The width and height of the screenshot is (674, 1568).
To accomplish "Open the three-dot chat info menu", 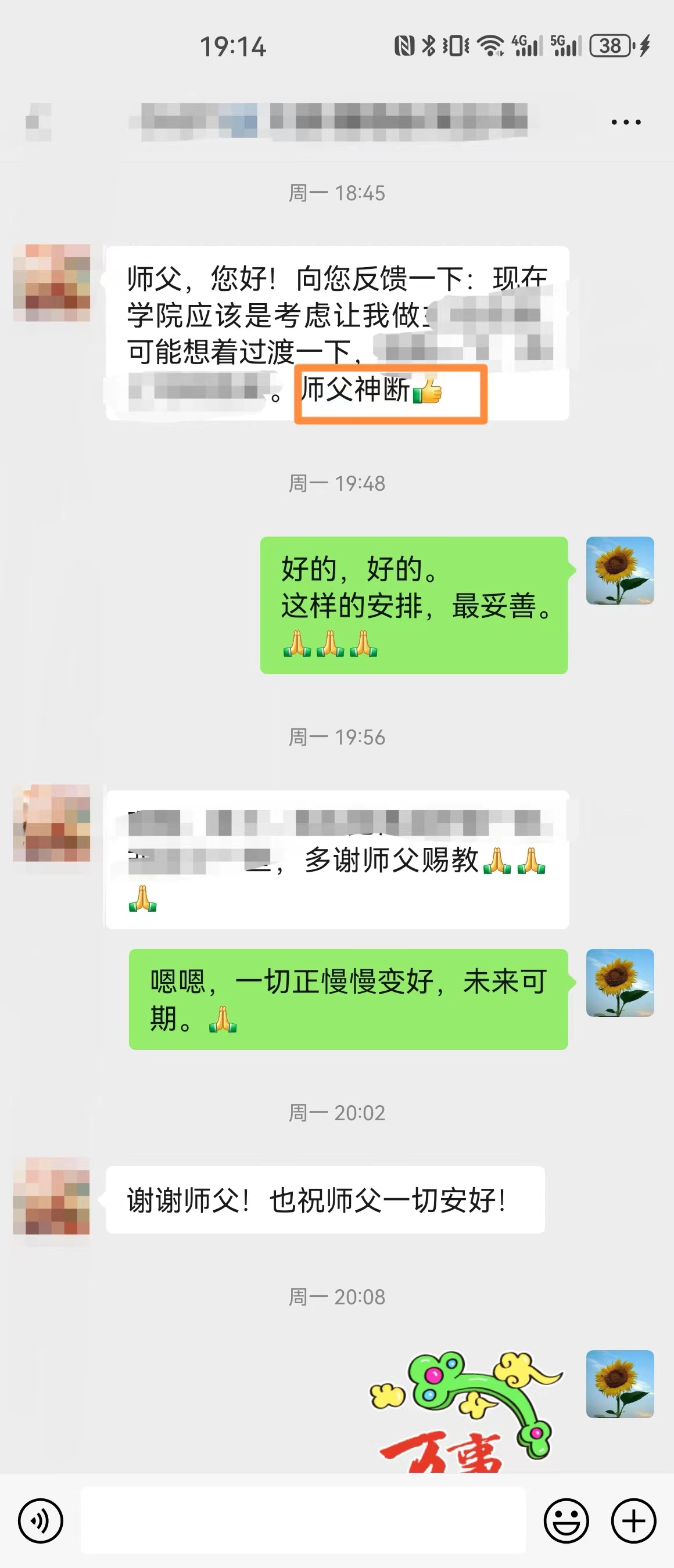I will click(x=626, y=123).
